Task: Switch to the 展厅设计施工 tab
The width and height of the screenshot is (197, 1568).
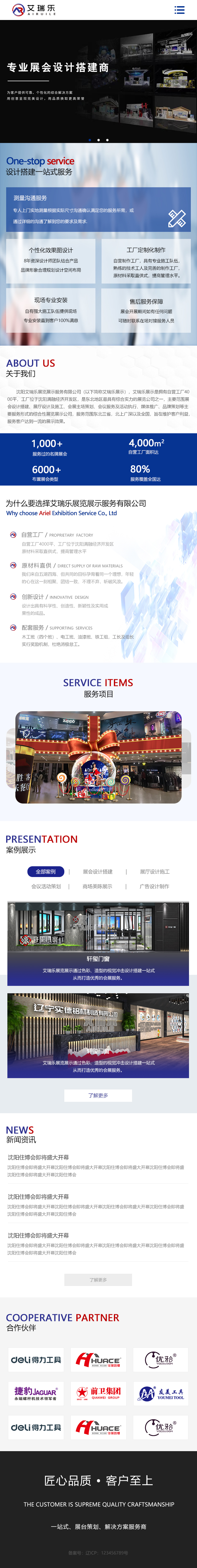Action: point(154,871)
